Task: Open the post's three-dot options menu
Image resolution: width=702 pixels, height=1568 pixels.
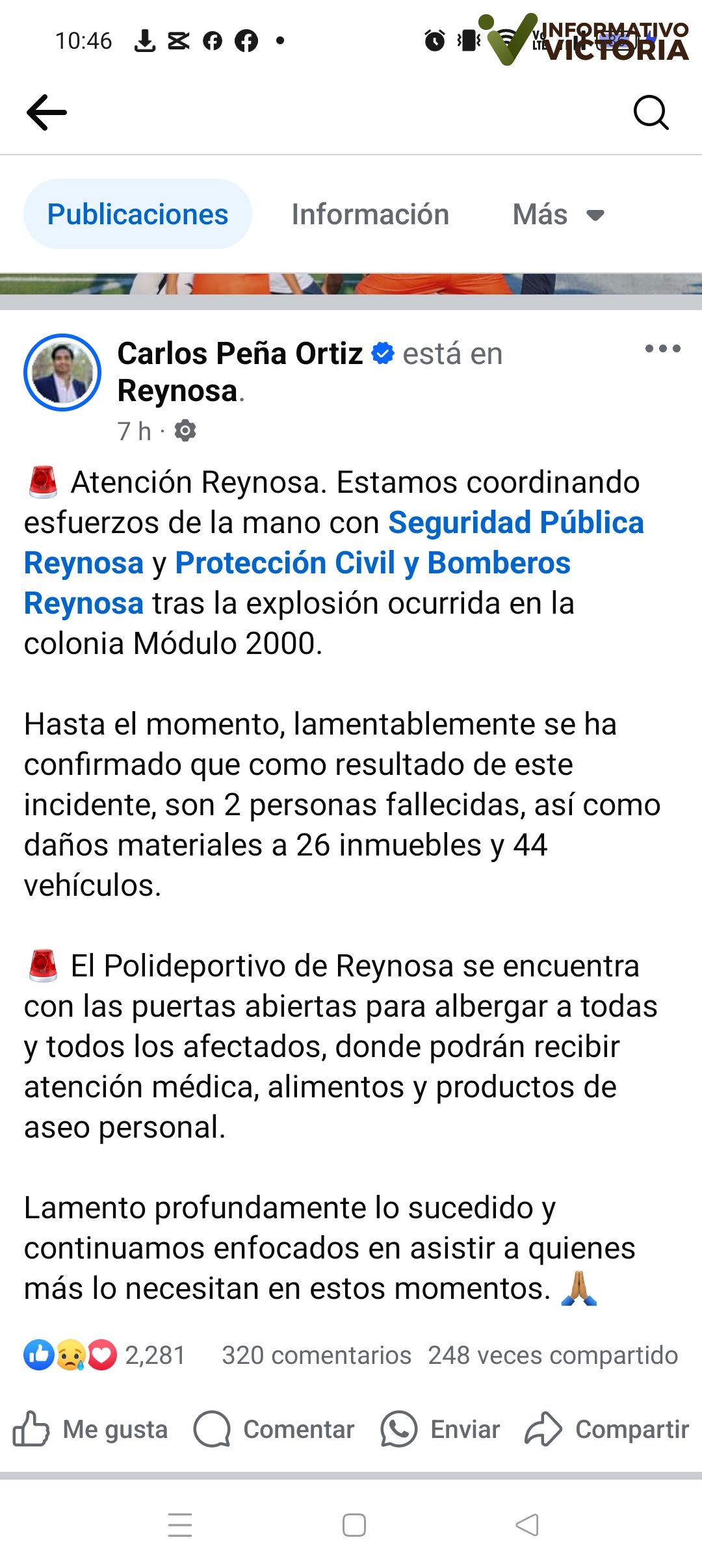Action: 662,349
